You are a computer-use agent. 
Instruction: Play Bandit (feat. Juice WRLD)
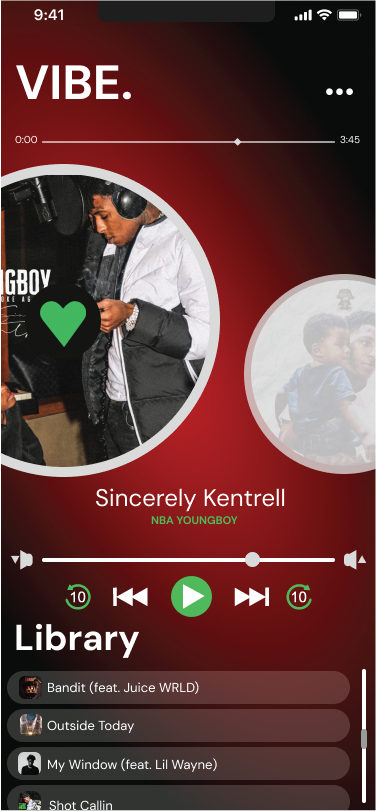[x=178, y=687]
